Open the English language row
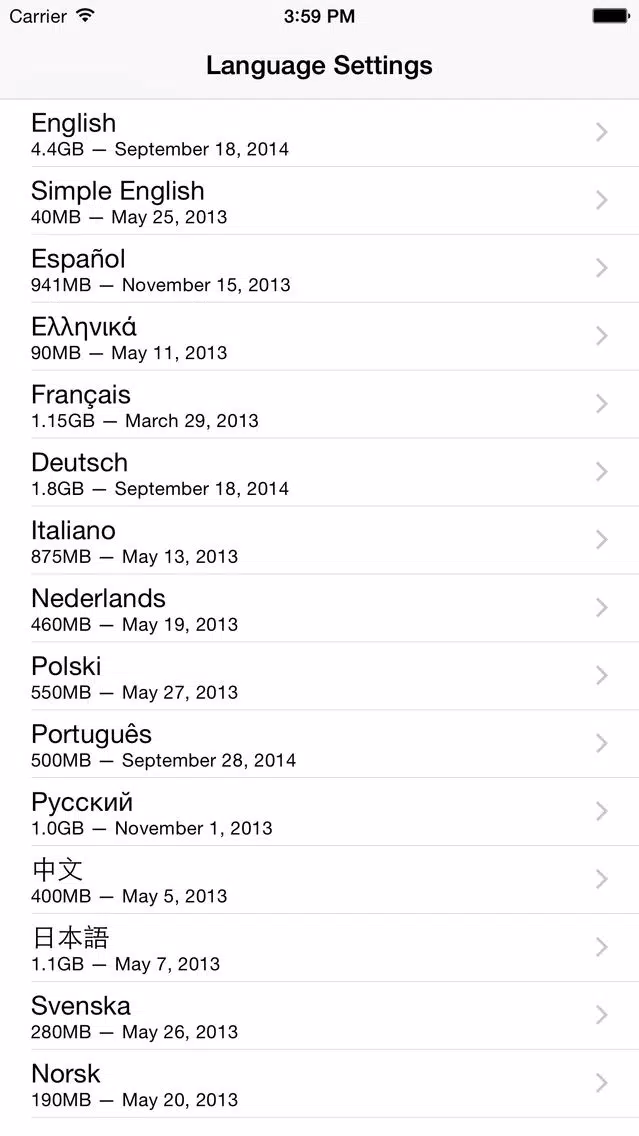 320,133
